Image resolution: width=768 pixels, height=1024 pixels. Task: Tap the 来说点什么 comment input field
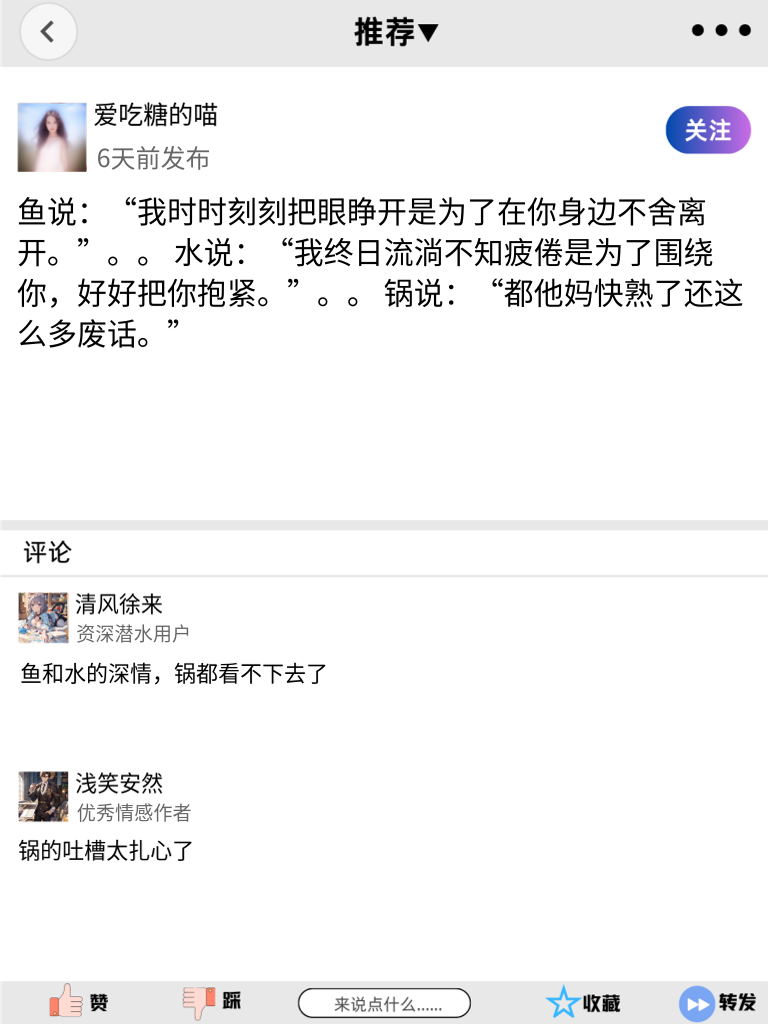(384, 1002)
